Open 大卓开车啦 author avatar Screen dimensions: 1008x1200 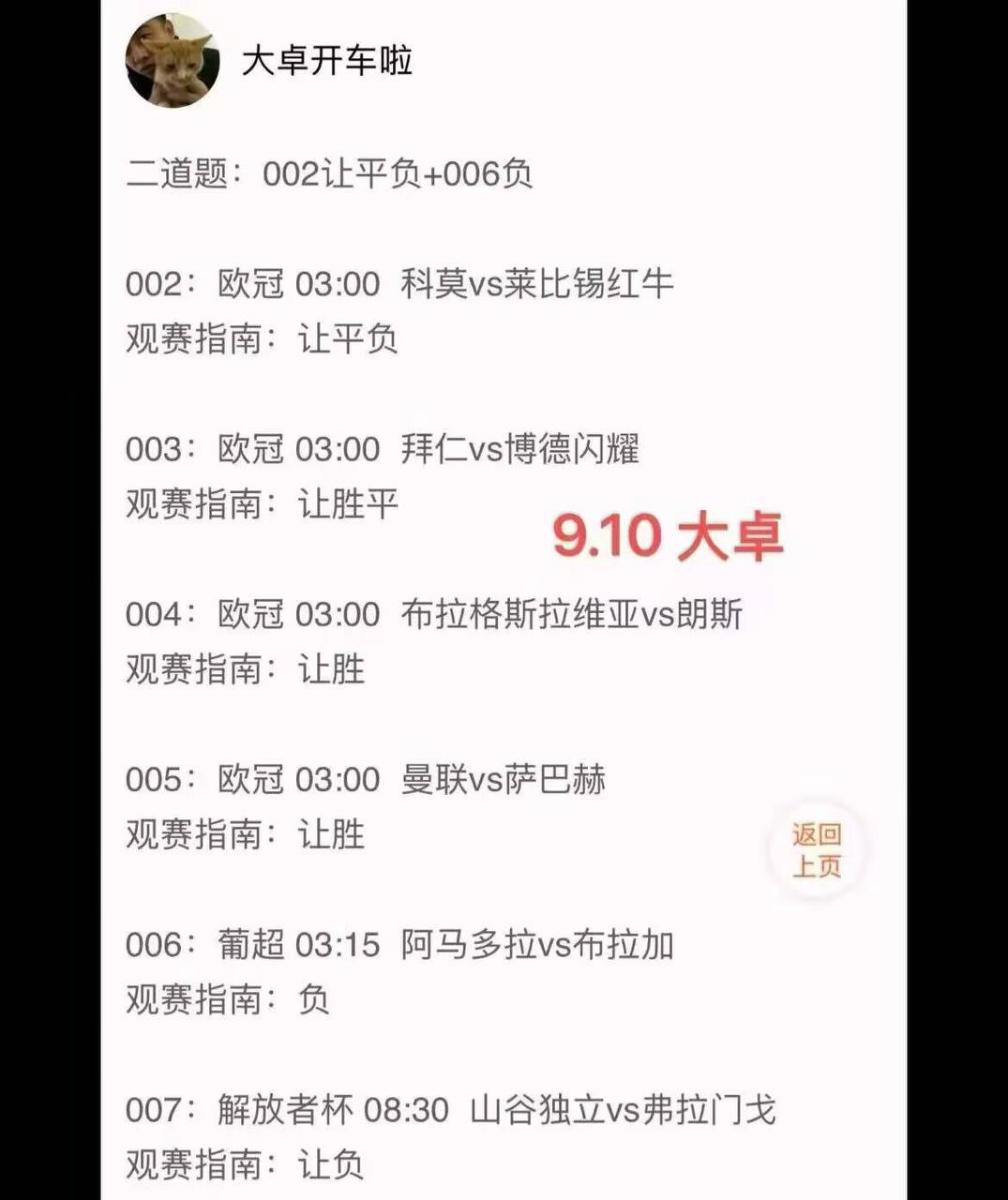point(173,61)
